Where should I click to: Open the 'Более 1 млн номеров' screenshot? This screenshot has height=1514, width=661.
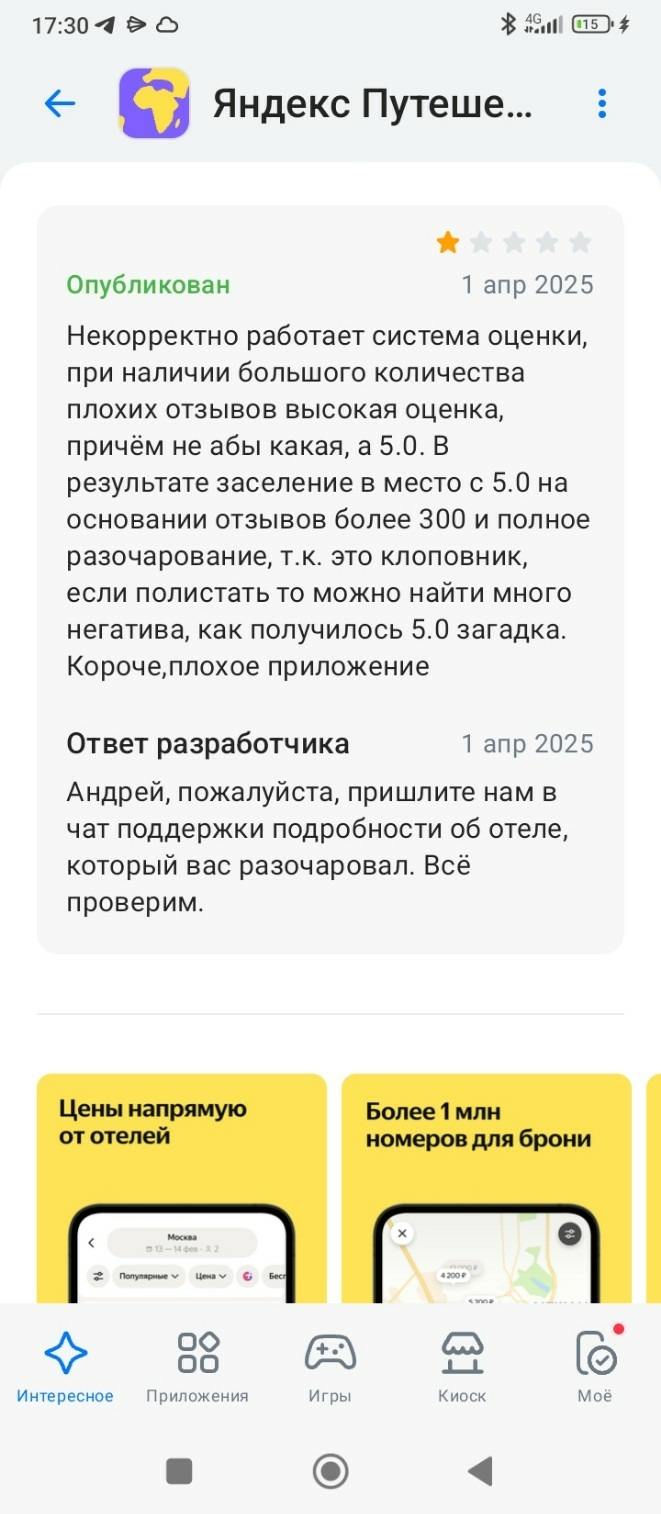tap(486, 1188)
